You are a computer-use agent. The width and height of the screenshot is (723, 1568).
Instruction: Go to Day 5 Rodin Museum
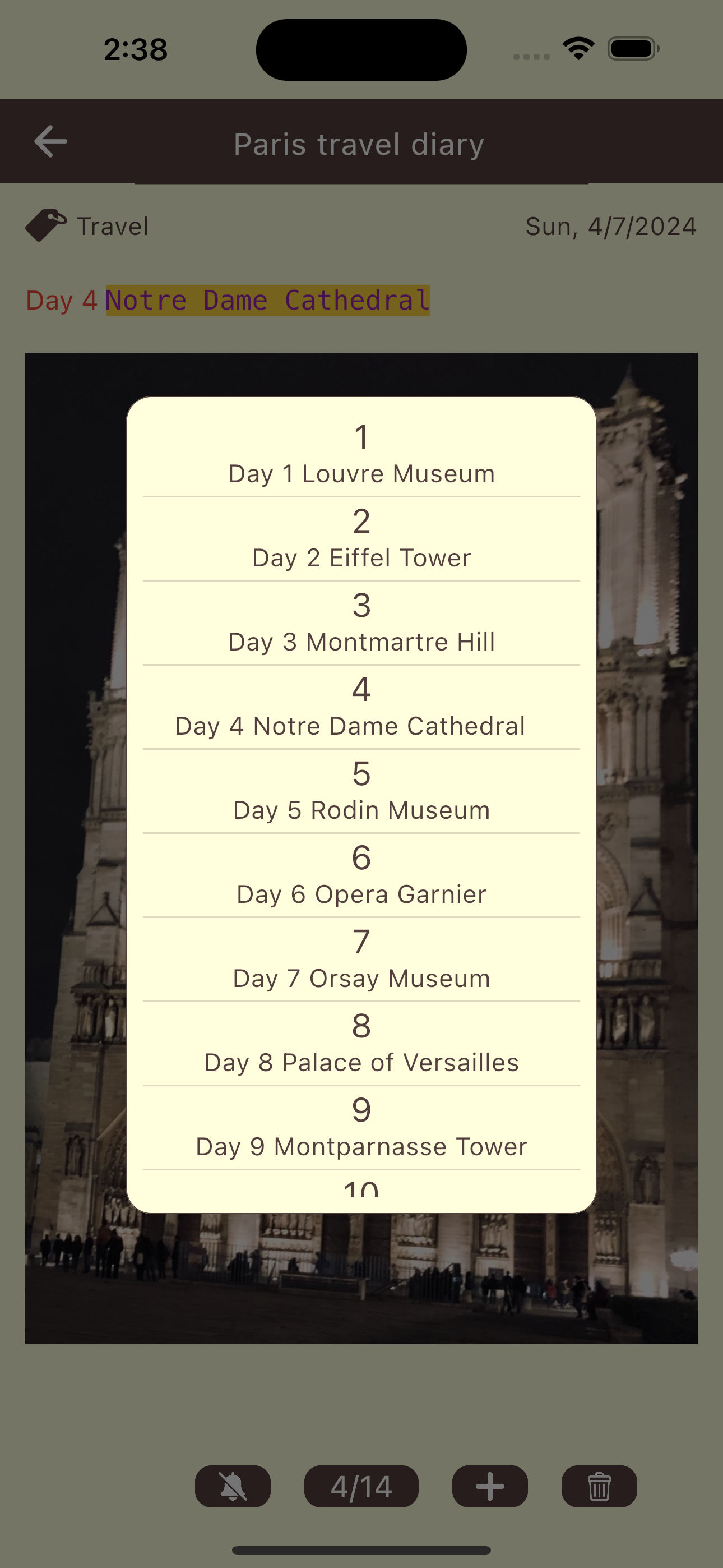coord(361,791)
